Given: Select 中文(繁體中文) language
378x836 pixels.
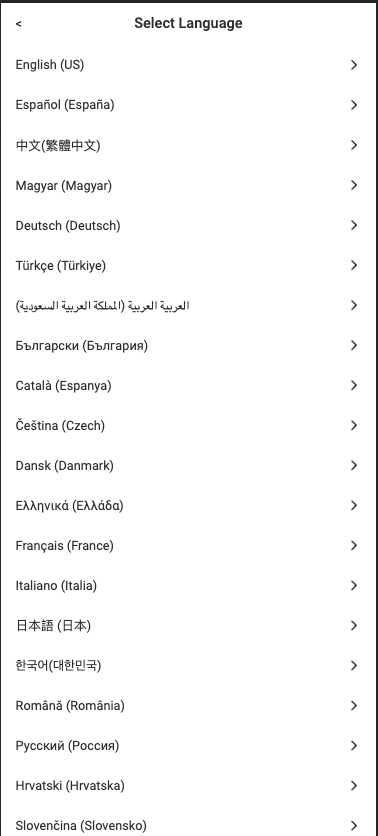Looking at the screenshot, I should click(189, 145).
